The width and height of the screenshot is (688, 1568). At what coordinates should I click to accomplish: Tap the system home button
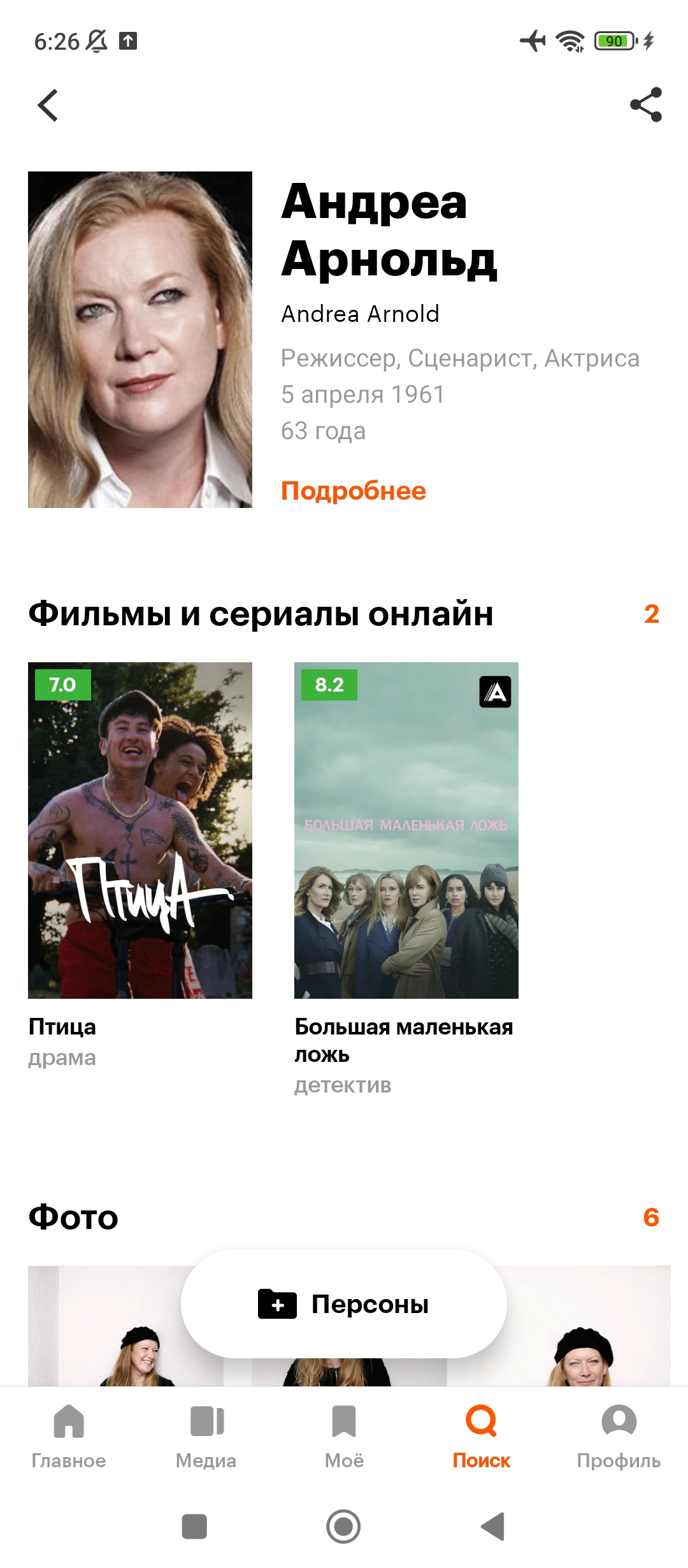click(x=343, y=1527)
